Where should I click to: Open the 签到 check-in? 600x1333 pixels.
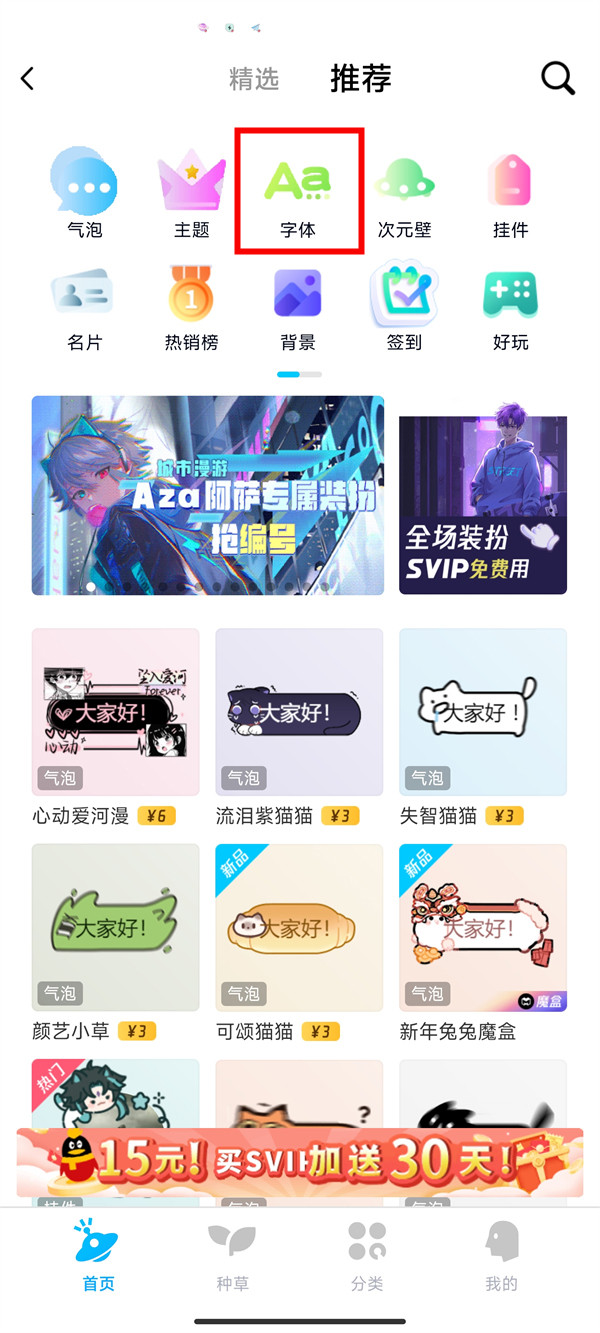coord(404,309)
